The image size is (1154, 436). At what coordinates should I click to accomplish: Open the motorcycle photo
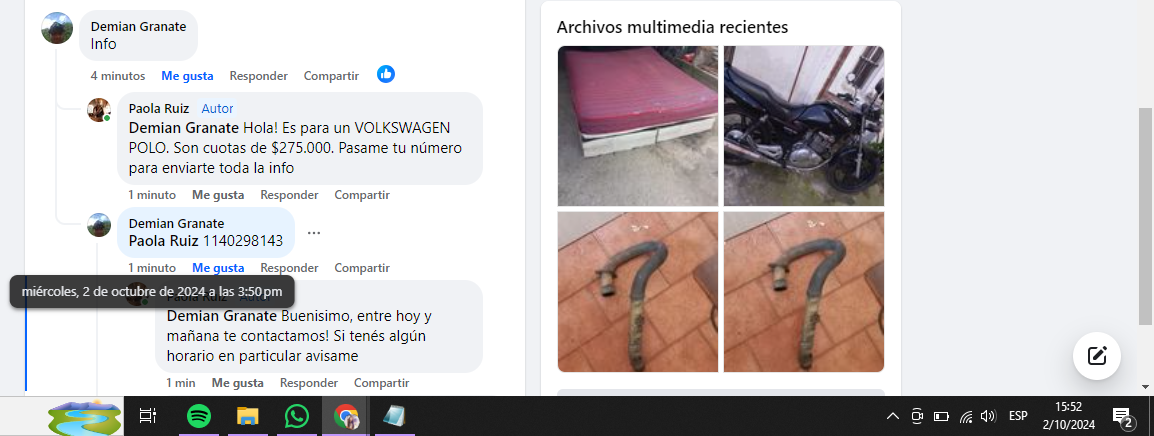[803, 125]
